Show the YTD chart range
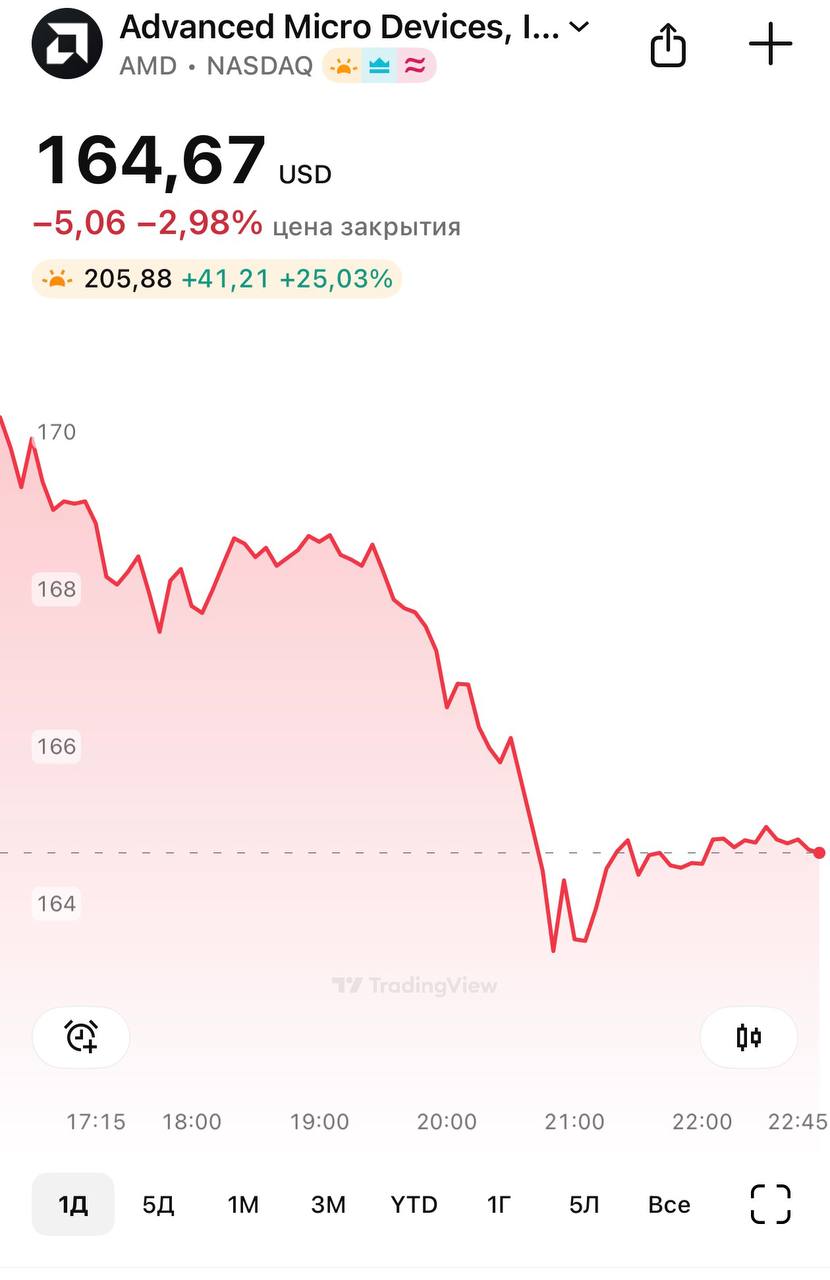Screen dimensions: 830x1280 (x=414, y=1204)
